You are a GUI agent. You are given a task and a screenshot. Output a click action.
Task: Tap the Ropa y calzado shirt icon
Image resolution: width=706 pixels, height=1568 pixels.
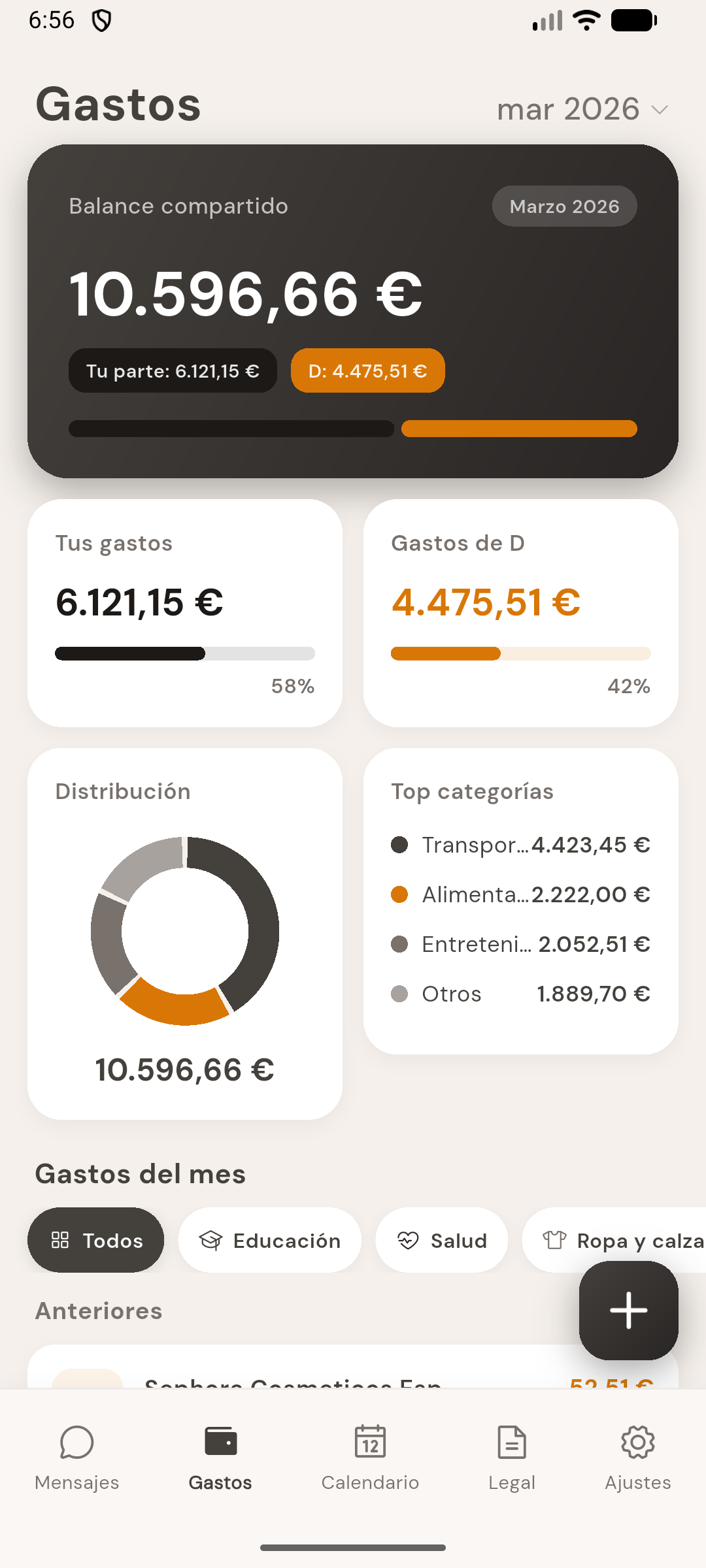[x=554, y=1239]
